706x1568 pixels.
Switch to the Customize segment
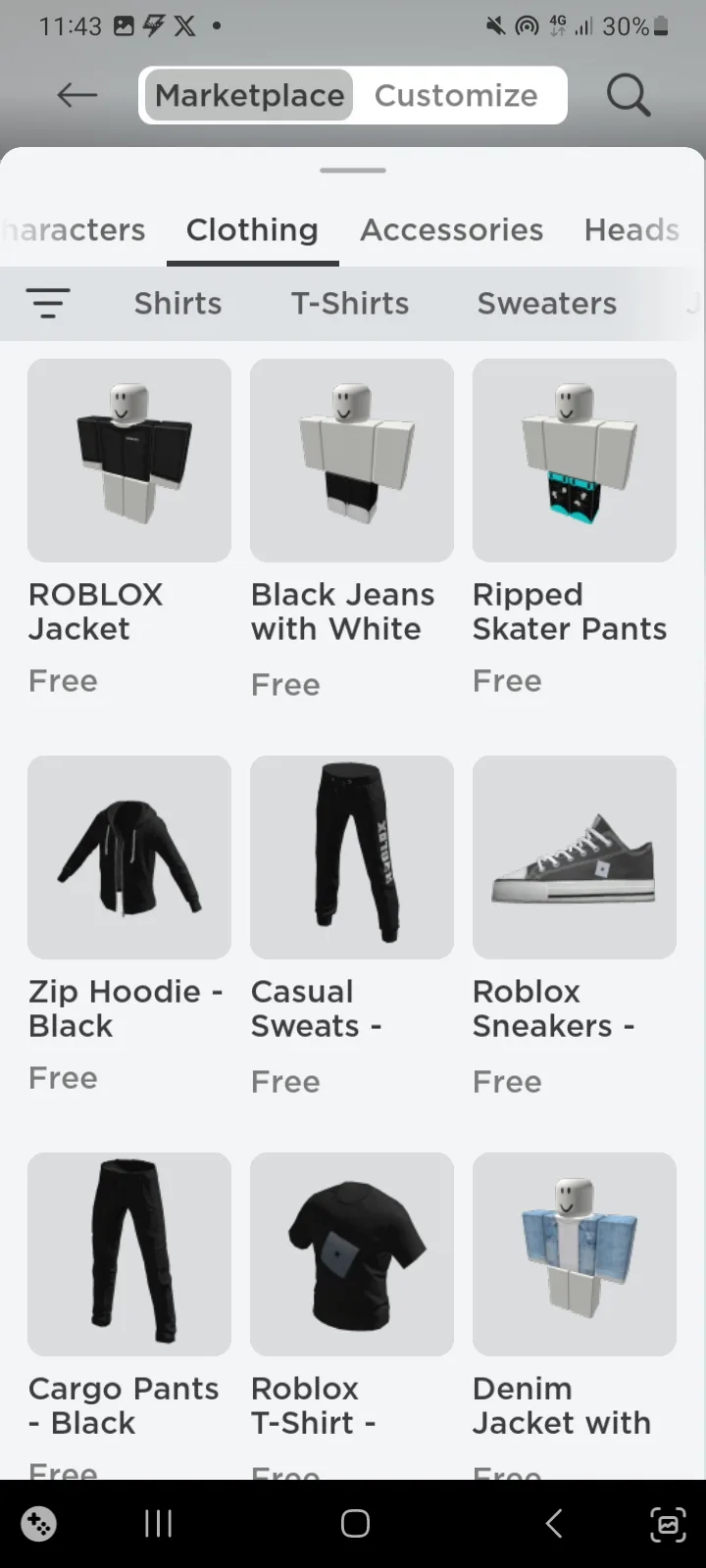456,95
